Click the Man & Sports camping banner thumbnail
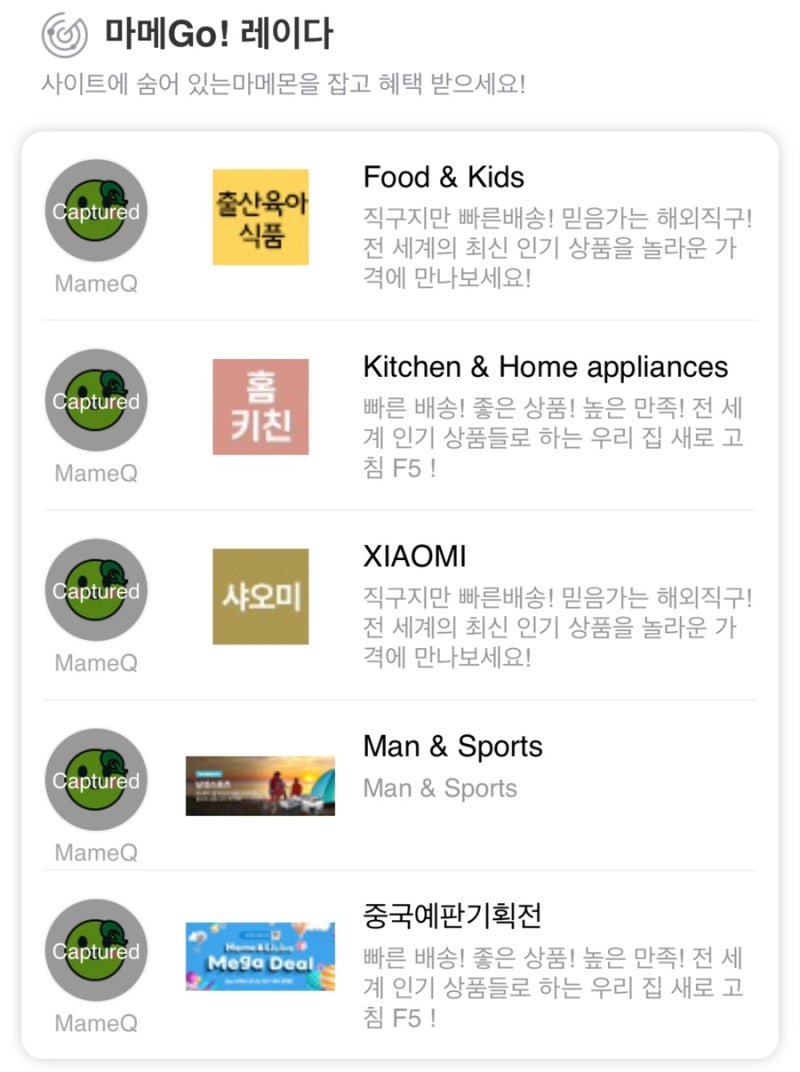Viewport: 800px width, 1072px height. coord(260,786)
